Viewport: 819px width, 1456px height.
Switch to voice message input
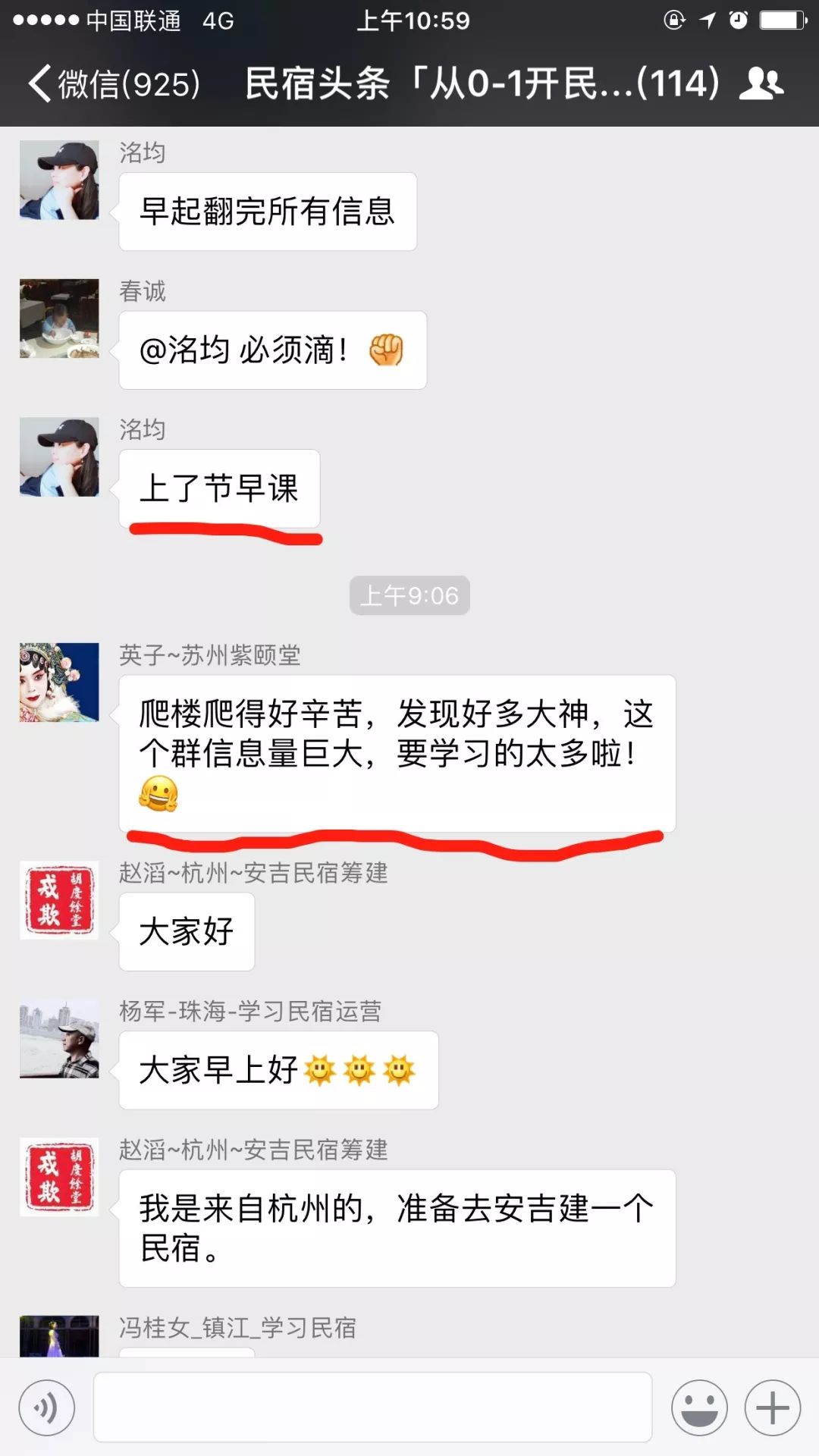47,1408
